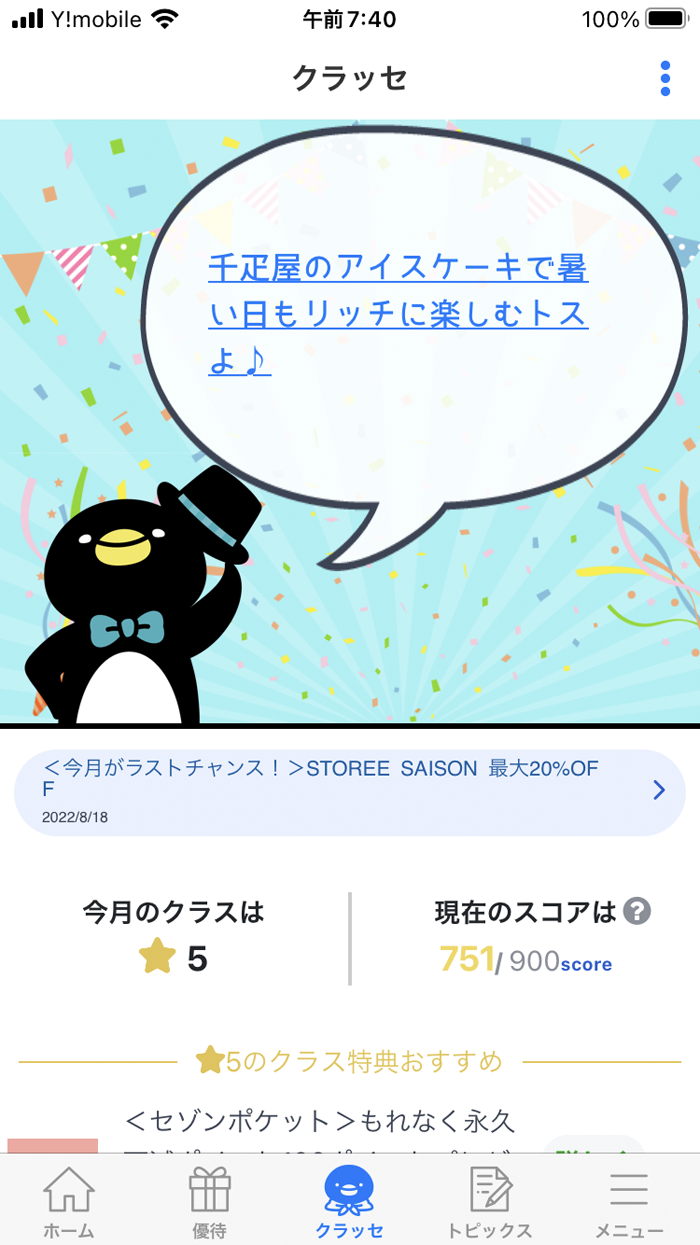Go to the 優待 tab

tap(209, 1202)
